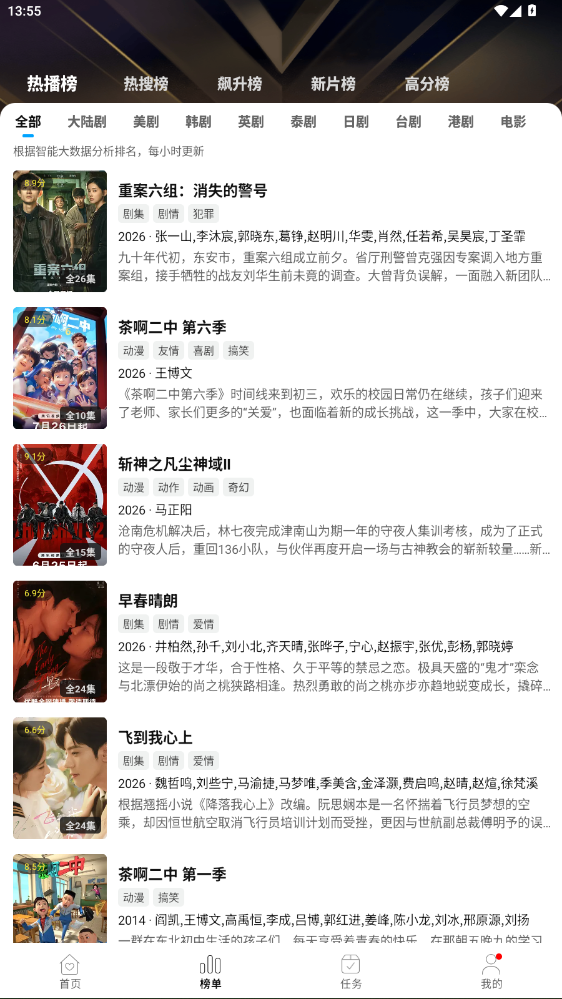This screenshot has height=999, width=562.
Task: Open 茶啊二中 第六季 entry
Action: (x=281, y=368)
